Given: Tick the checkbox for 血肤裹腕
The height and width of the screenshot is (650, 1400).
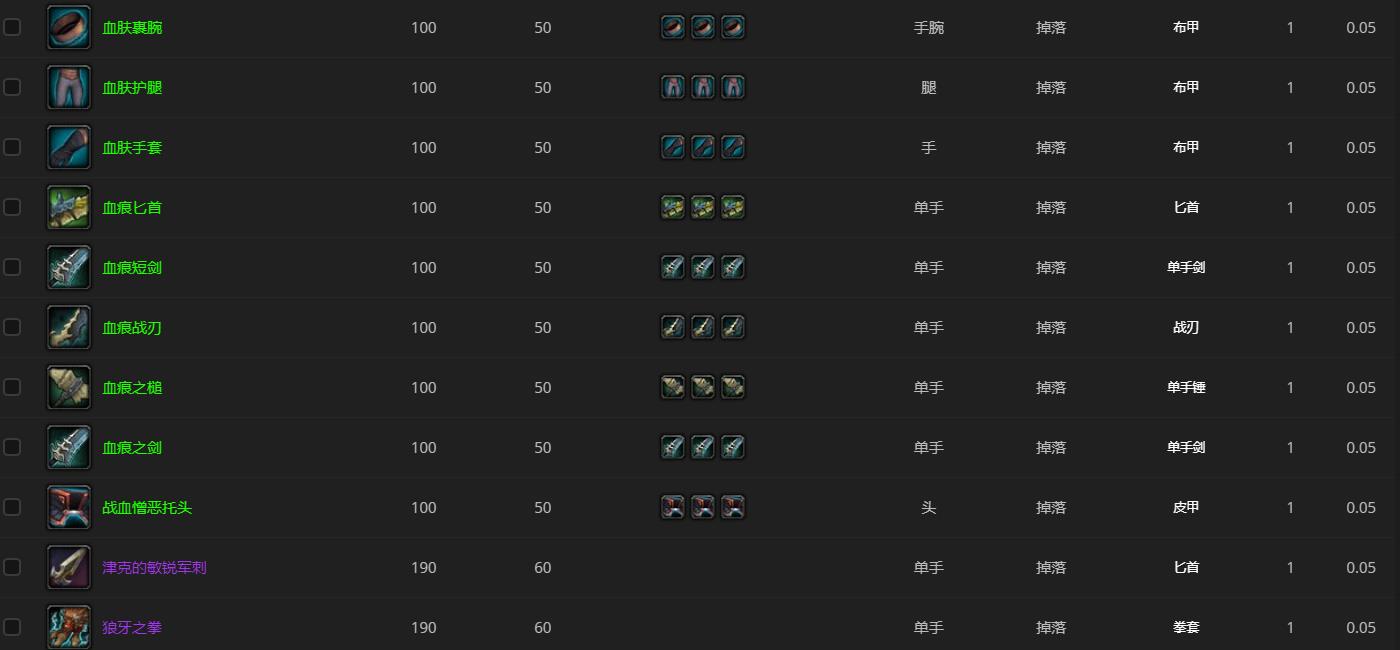Looking at the screenshot, I should click(12, 27).
